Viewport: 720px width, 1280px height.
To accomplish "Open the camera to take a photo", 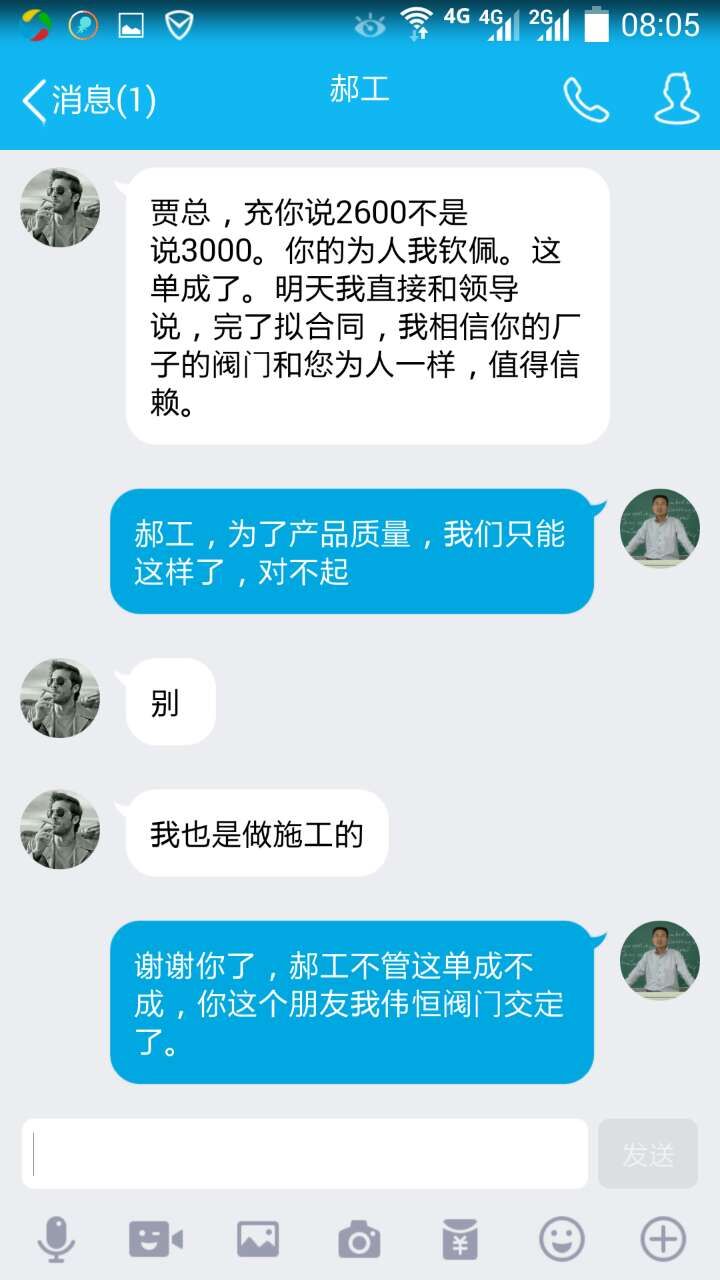I will point(359,1240).
